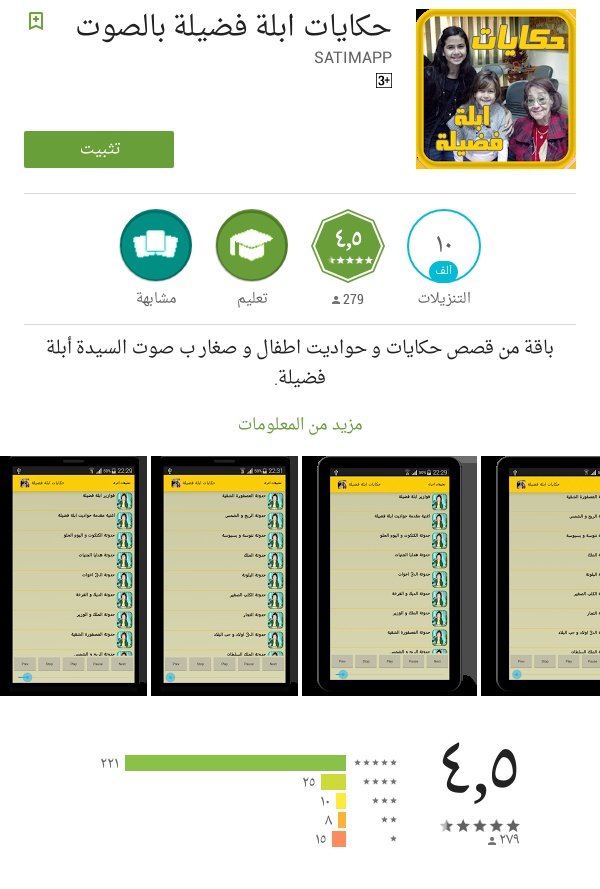
Task: Open مزيد من المعلومات to read more
Action: (x=300, y=424)
